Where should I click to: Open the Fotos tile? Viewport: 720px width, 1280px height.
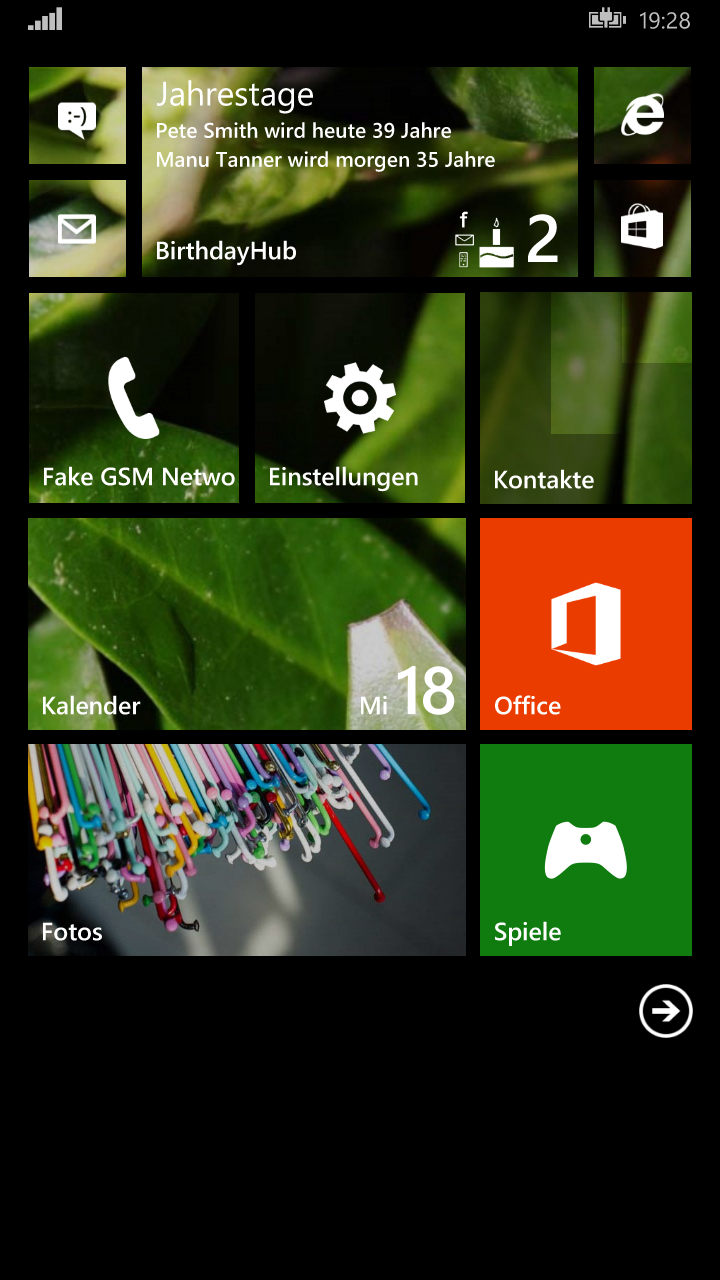pos(247,850)
